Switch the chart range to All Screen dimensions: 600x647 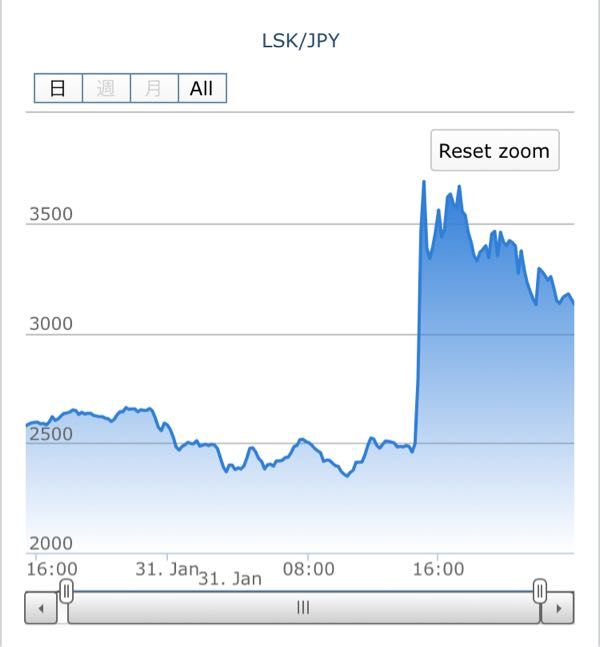pyautogui.click(x=202, y=88)
